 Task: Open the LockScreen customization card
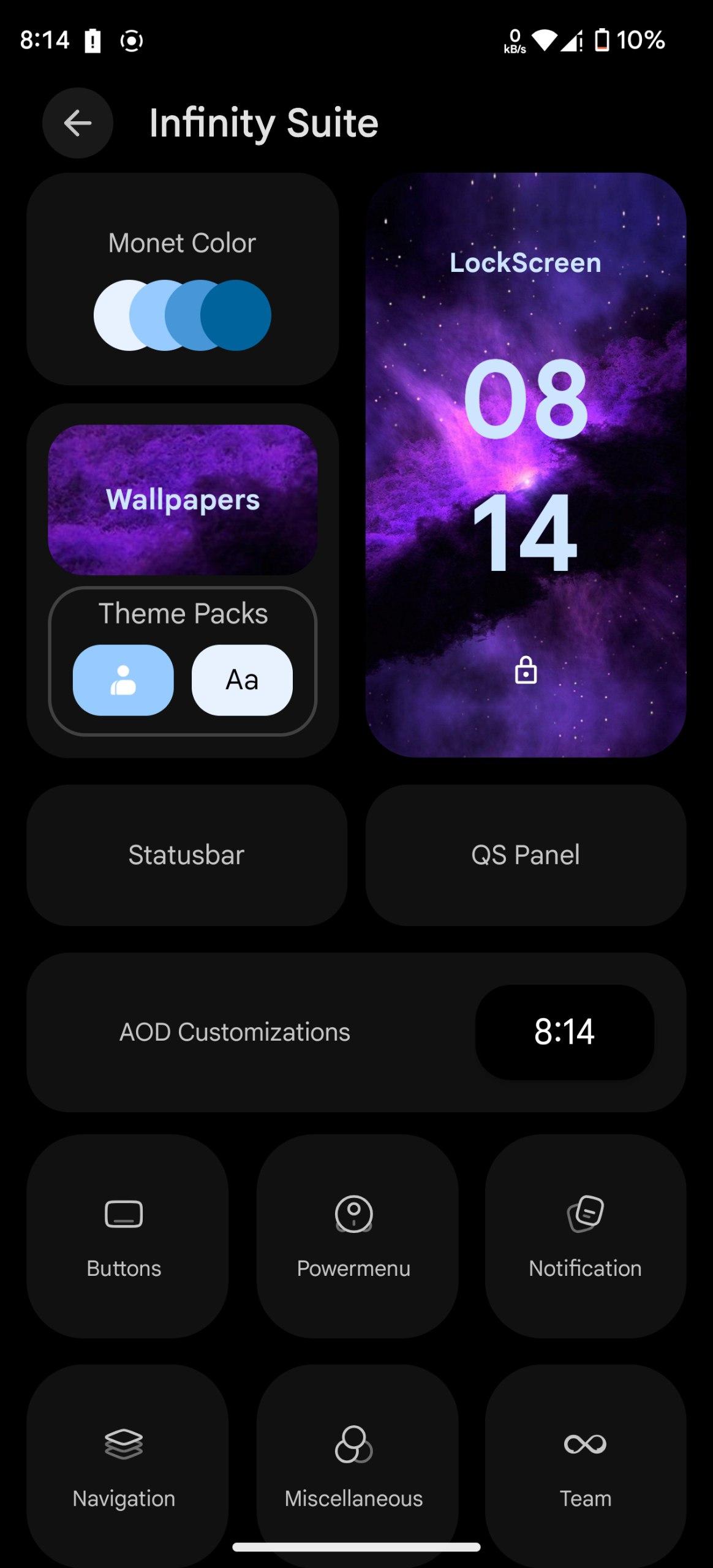click(x=526, y=464)
